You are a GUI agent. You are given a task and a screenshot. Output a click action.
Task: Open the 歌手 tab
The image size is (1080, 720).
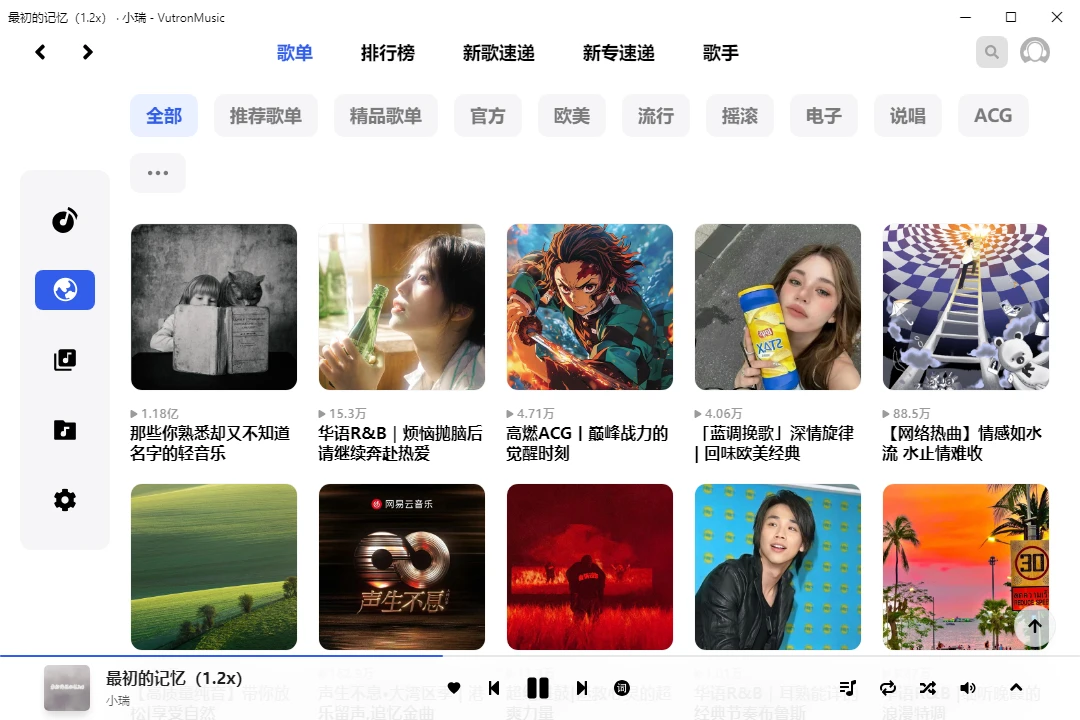(720, 53)
